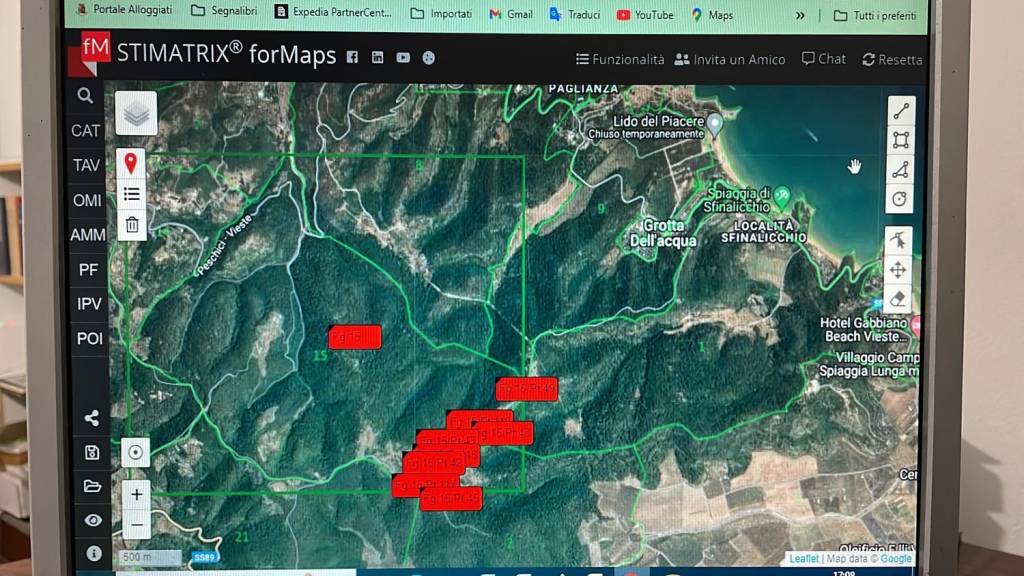Center map on my location
This screenshot has height=576, width=1024.
136,452
